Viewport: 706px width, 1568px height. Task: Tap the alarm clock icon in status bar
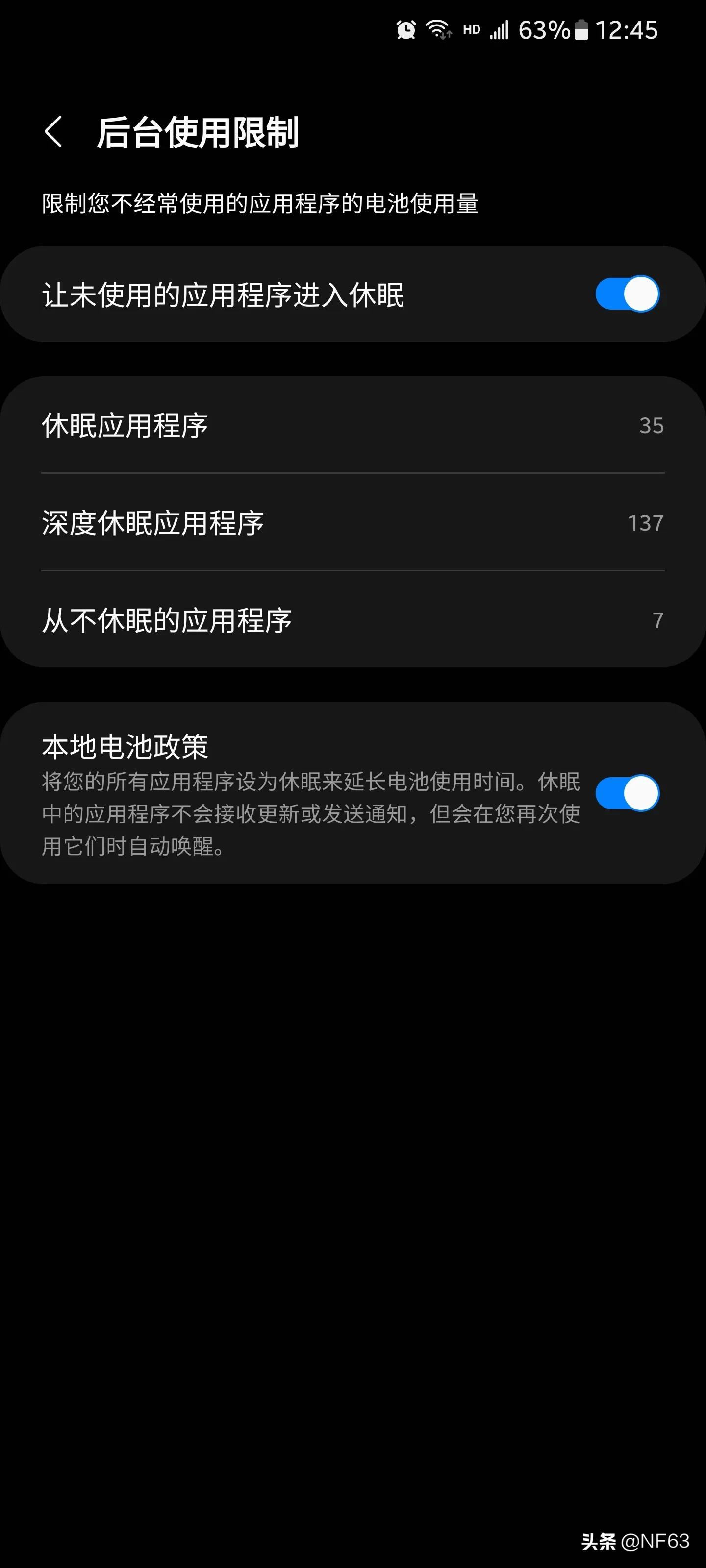[x=405, y=29]
